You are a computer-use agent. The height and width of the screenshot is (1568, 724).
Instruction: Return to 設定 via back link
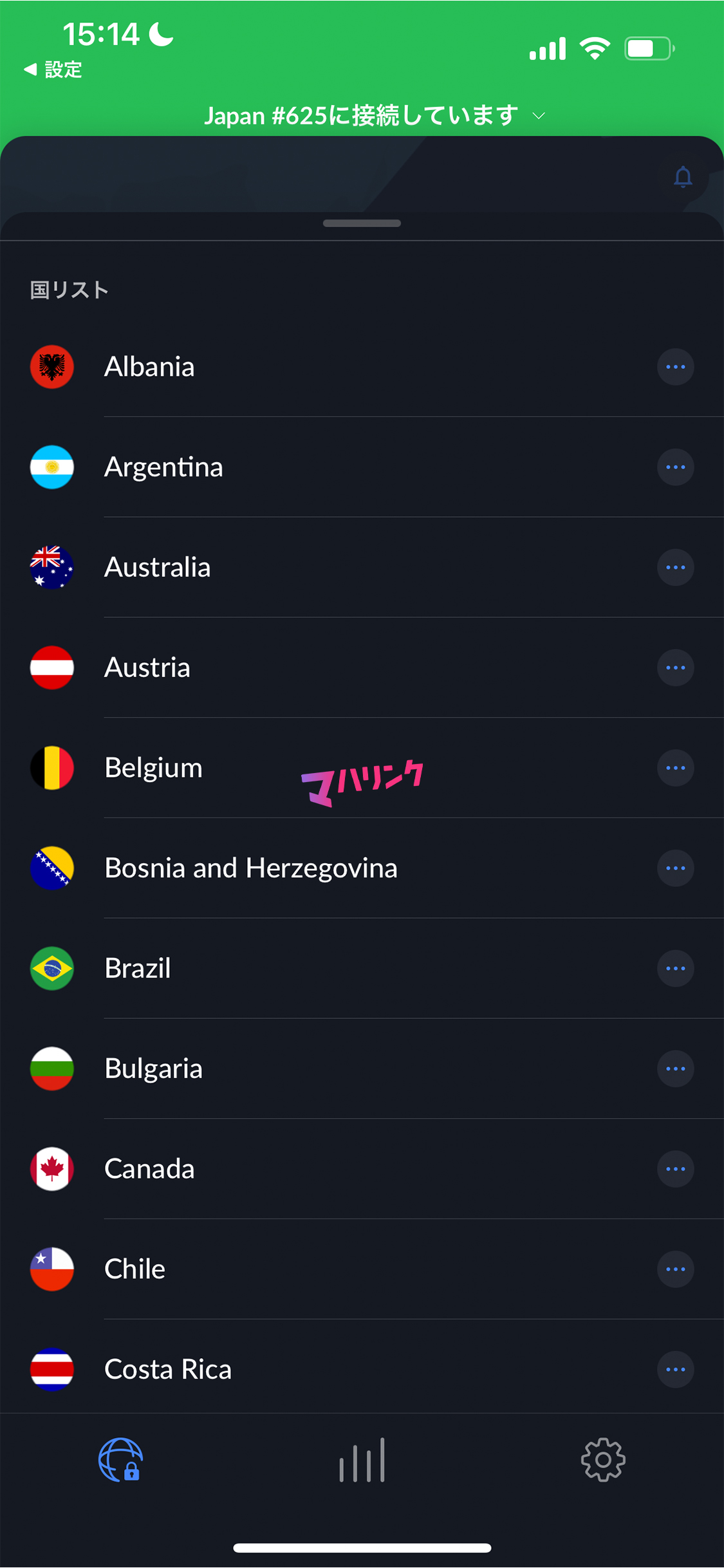53,69
